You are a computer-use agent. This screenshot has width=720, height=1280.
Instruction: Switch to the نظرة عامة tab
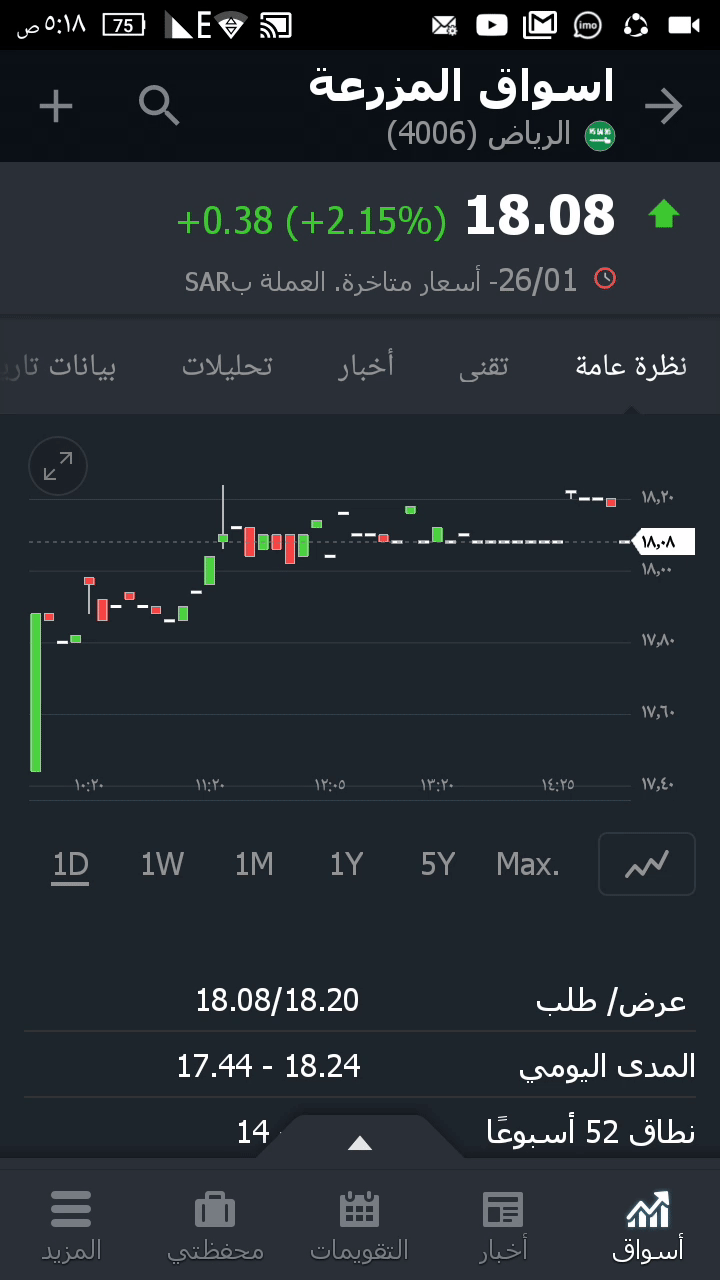[631, 366]
